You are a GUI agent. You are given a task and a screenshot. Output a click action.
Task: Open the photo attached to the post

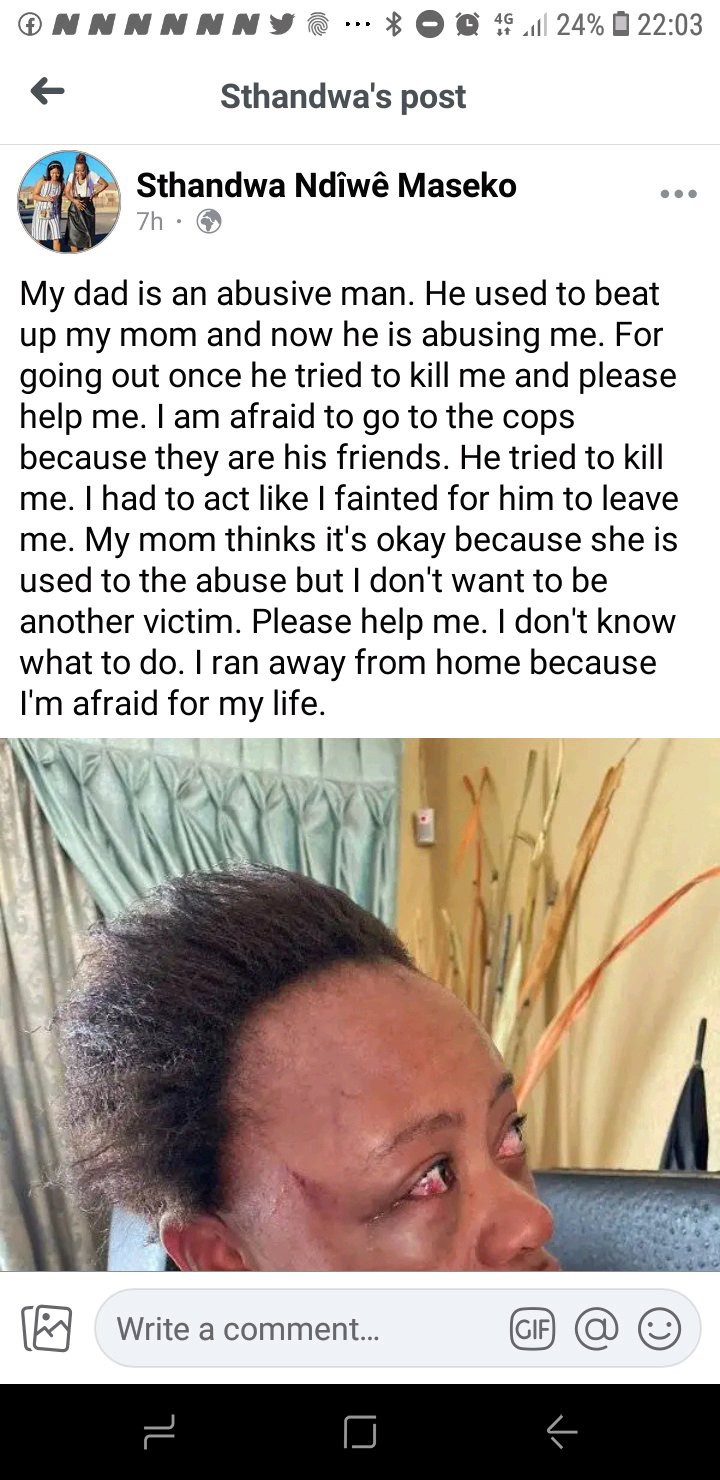pos(360,1004)
